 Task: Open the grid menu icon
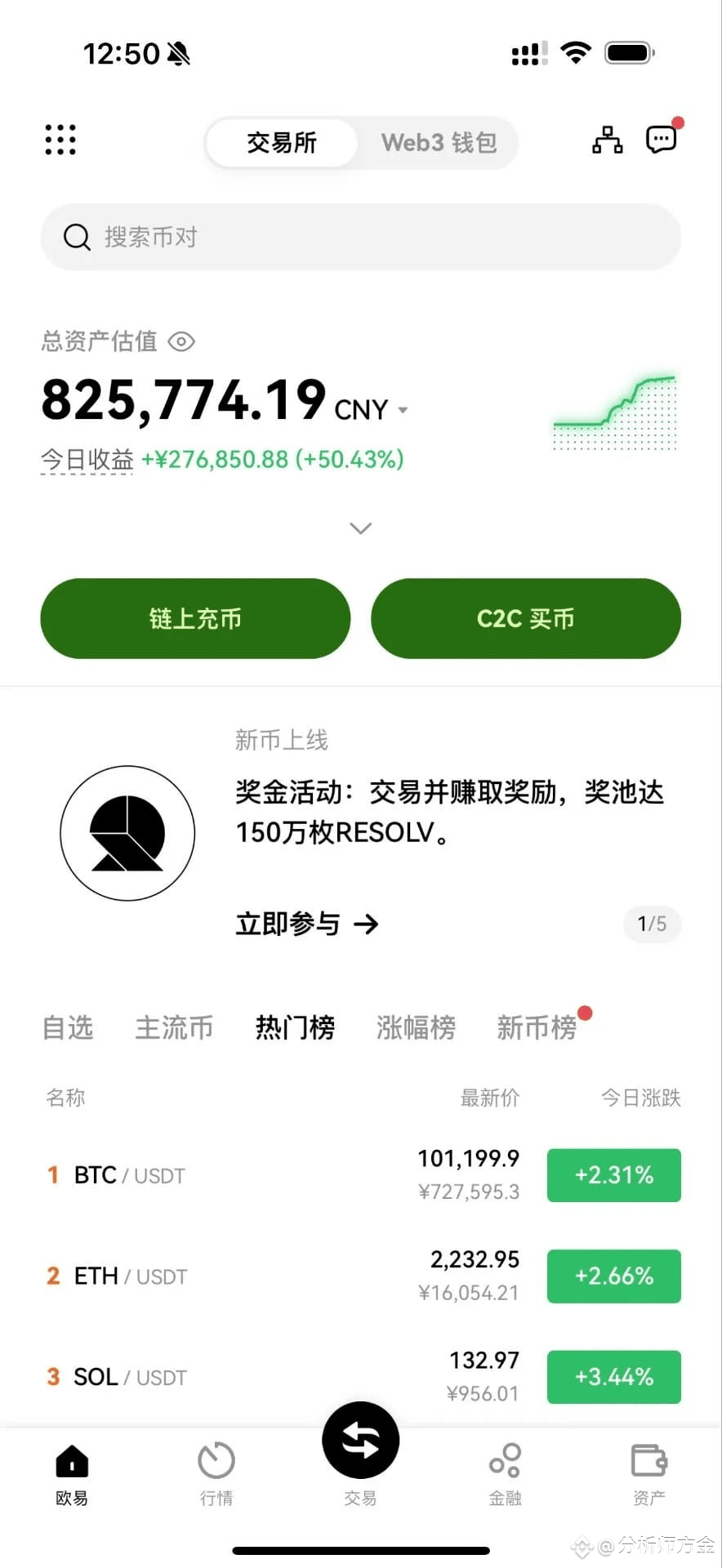click(x=60, y=140)
